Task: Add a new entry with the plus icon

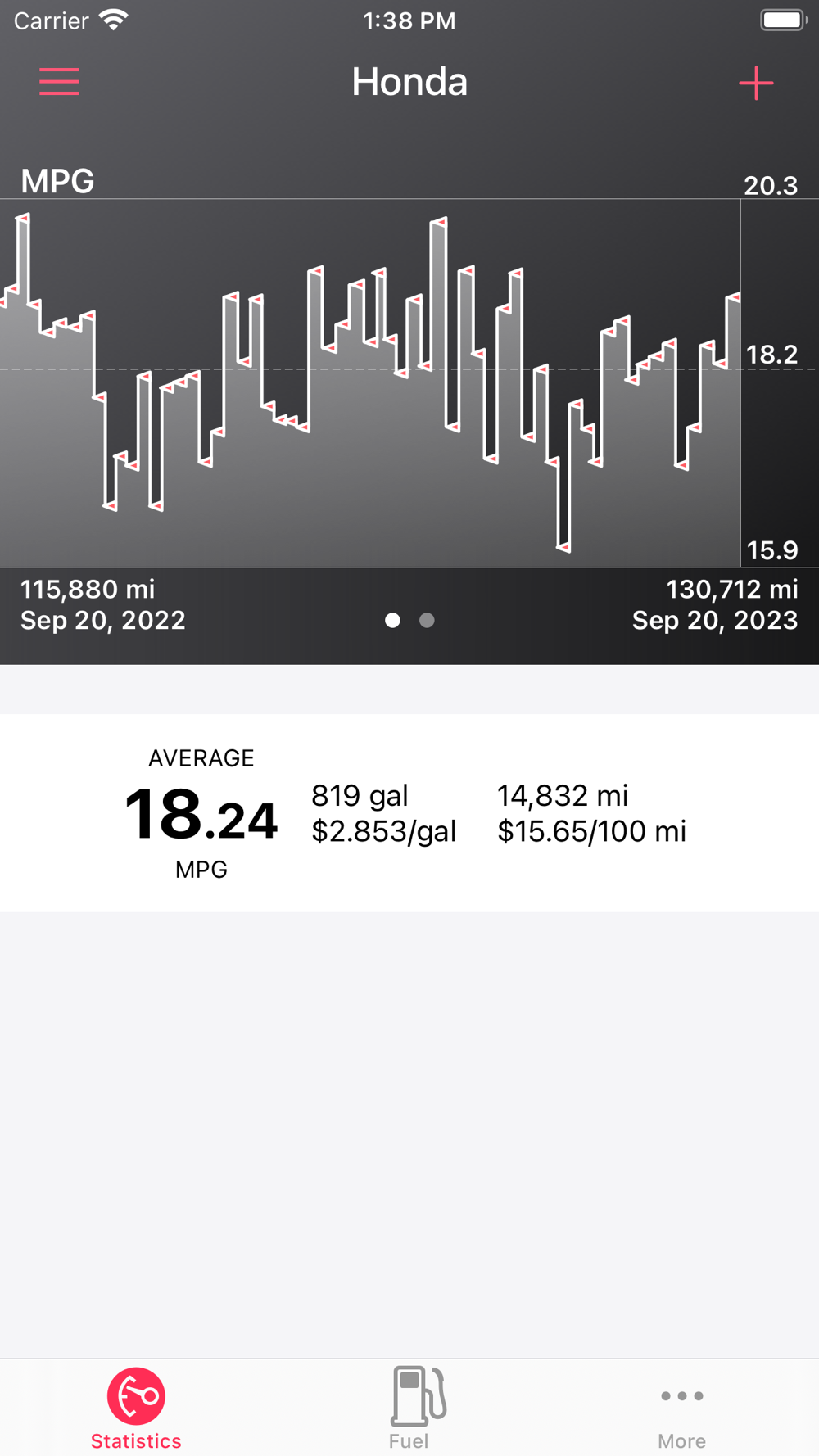Action: pyautogui.click(x=755, y=84)
